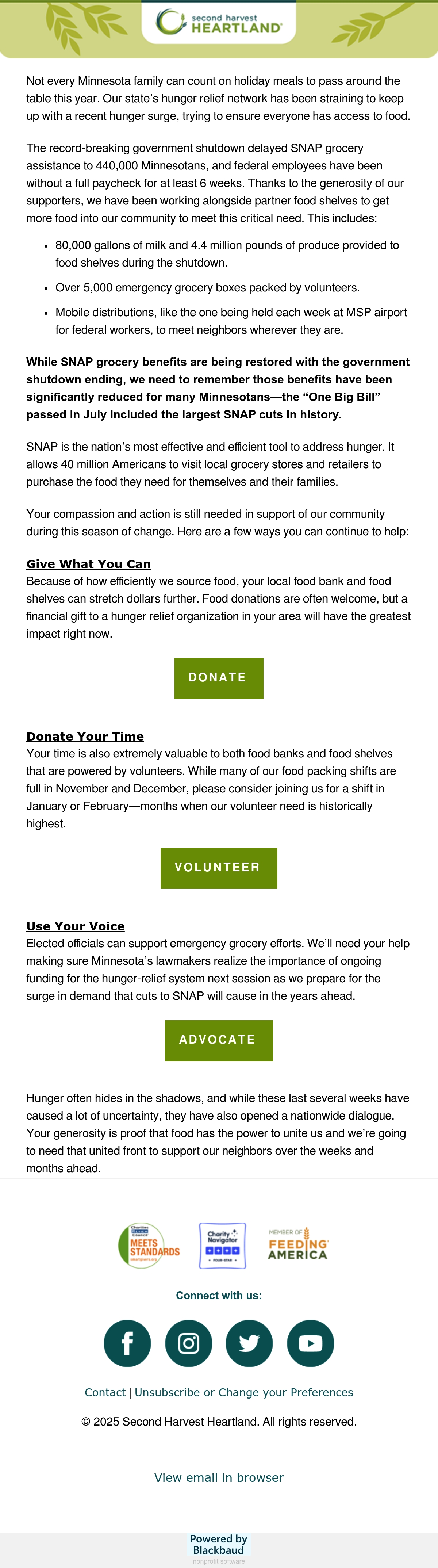Screen dimensions: 438x1568
Task: Open the Twitter bird icon
Action: [x=249, y=1343]
